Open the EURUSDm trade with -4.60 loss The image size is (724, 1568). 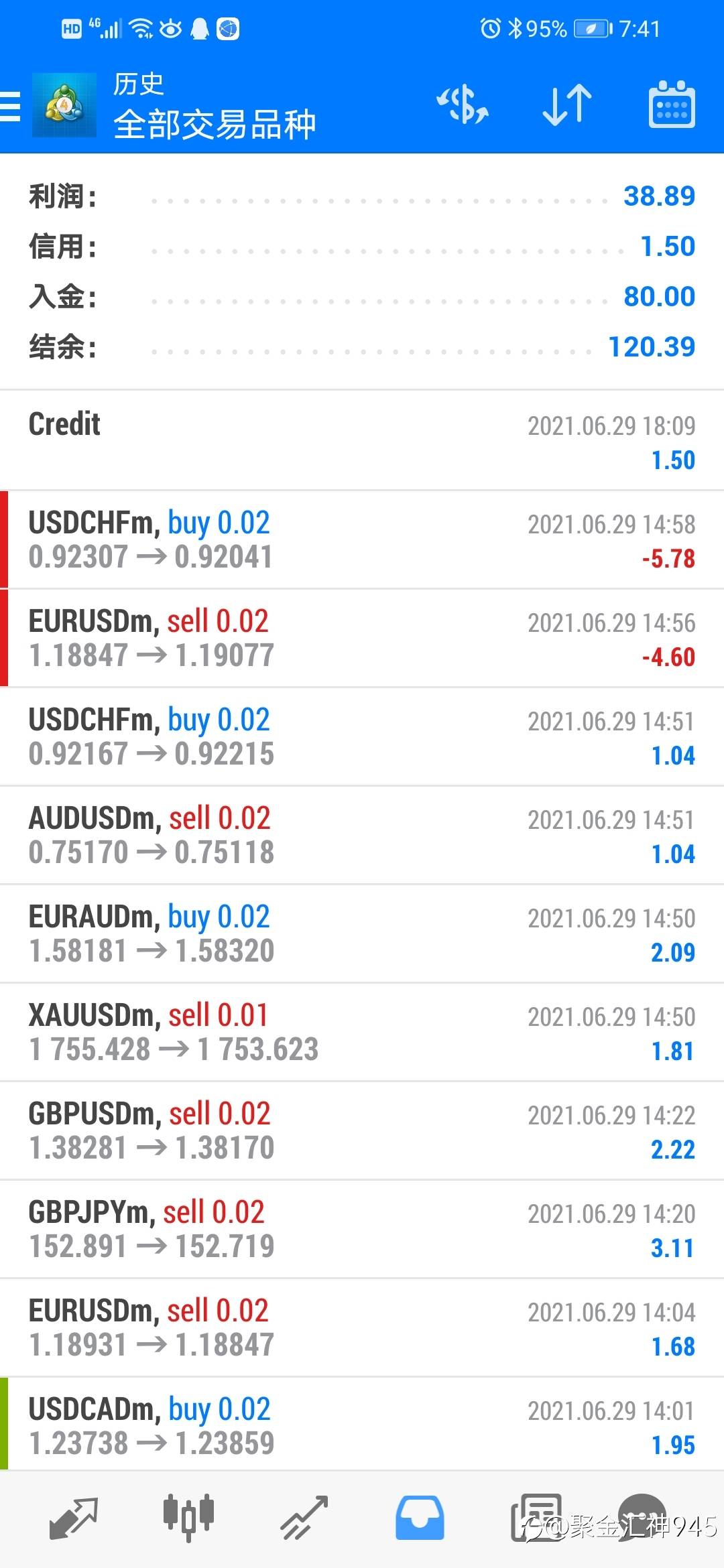point(362,639)
